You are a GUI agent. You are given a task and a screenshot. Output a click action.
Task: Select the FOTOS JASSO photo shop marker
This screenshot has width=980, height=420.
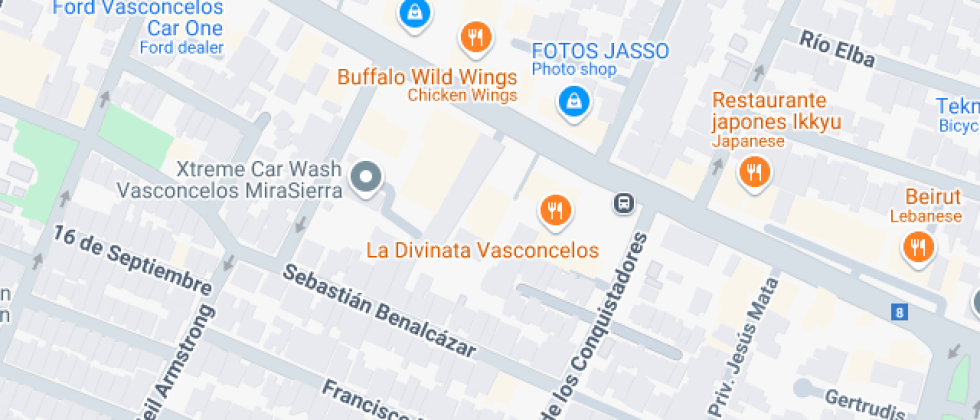[x=574, y=100]
